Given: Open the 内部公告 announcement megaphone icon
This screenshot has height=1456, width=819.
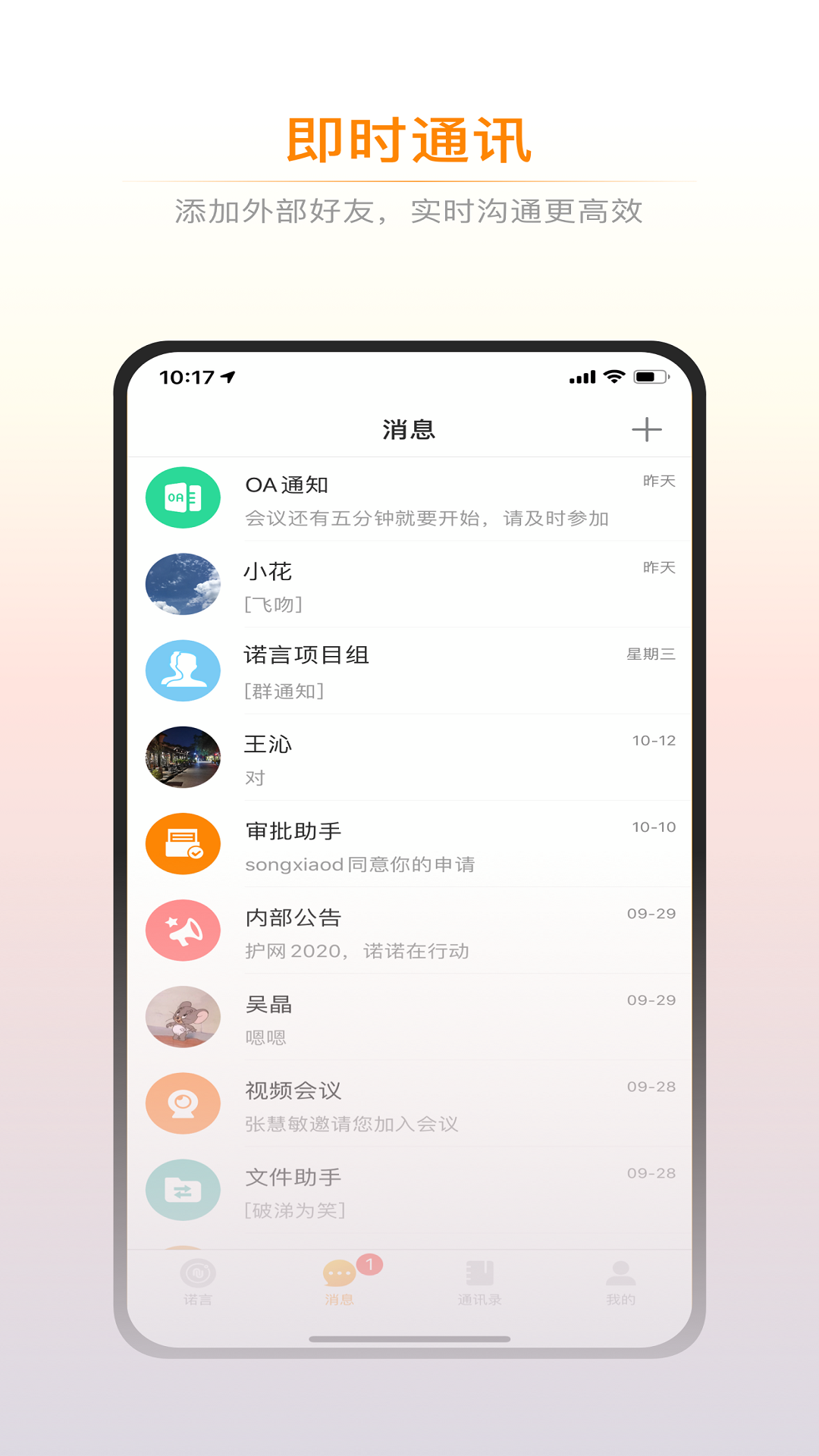Looking at the screenshot, I should (x=183, y=930).
